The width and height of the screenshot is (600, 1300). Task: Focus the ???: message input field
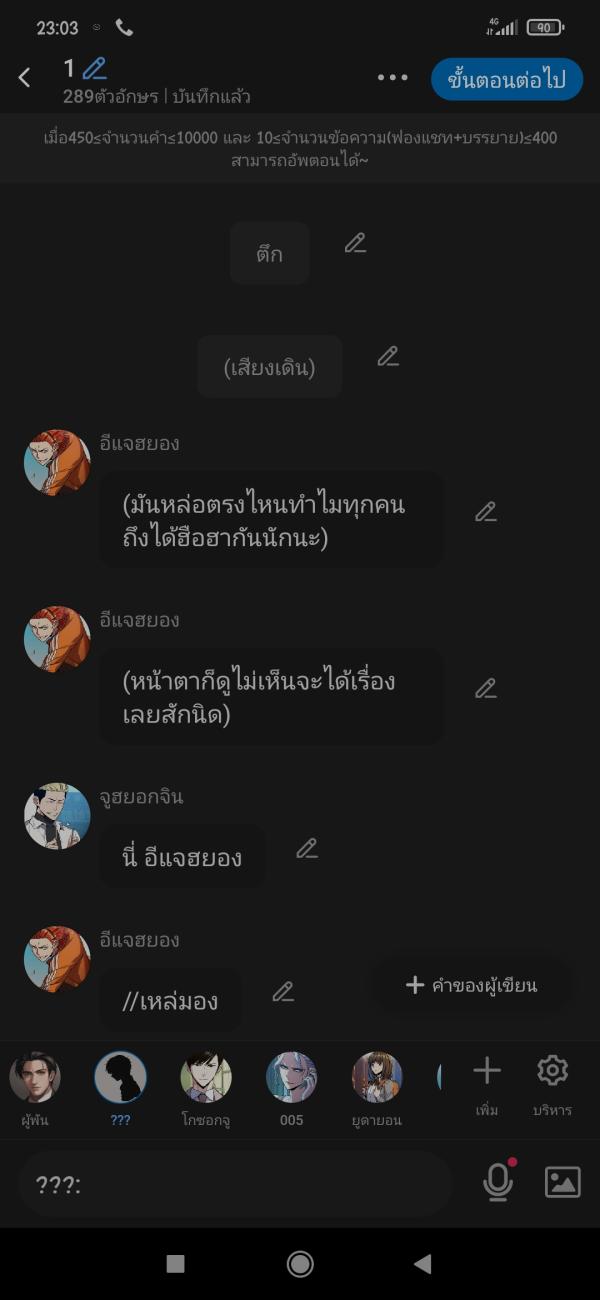pyautogui.click(x=235, y=1185)
